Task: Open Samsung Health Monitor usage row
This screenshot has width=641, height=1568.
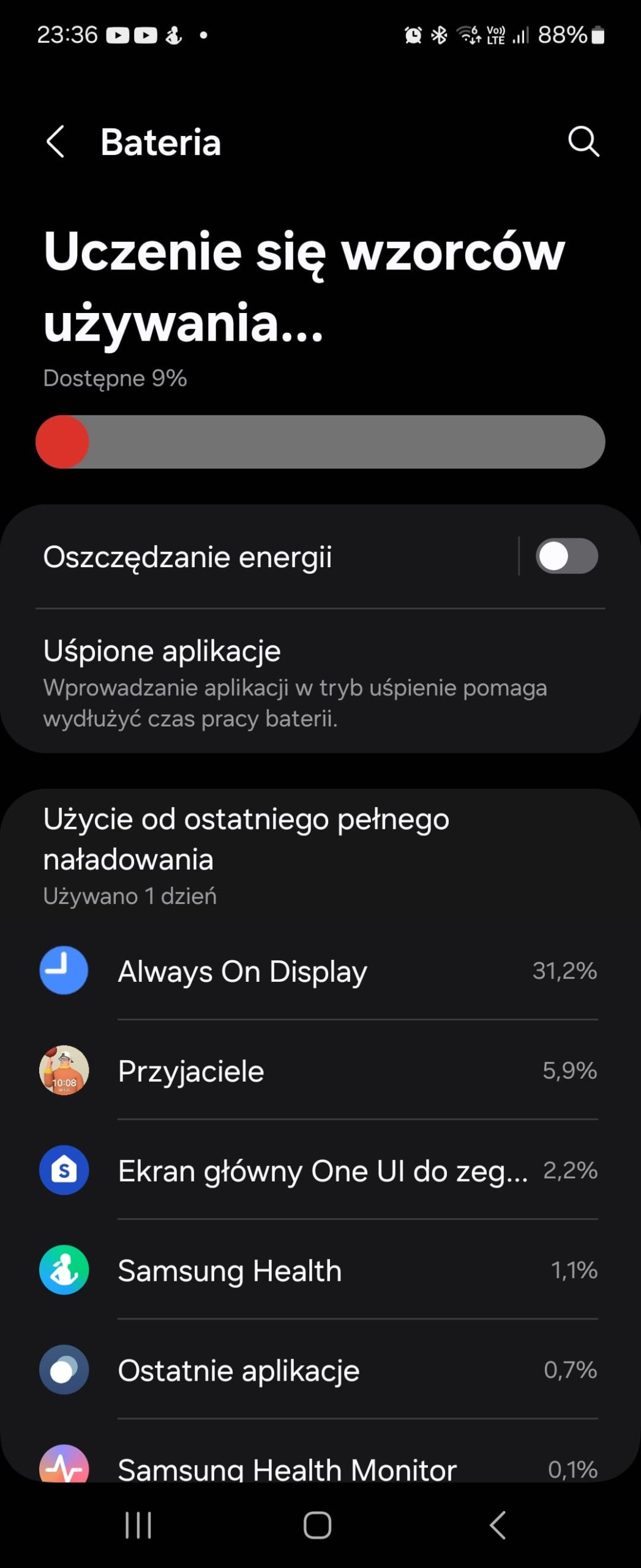Action: tap(318, 1467)
